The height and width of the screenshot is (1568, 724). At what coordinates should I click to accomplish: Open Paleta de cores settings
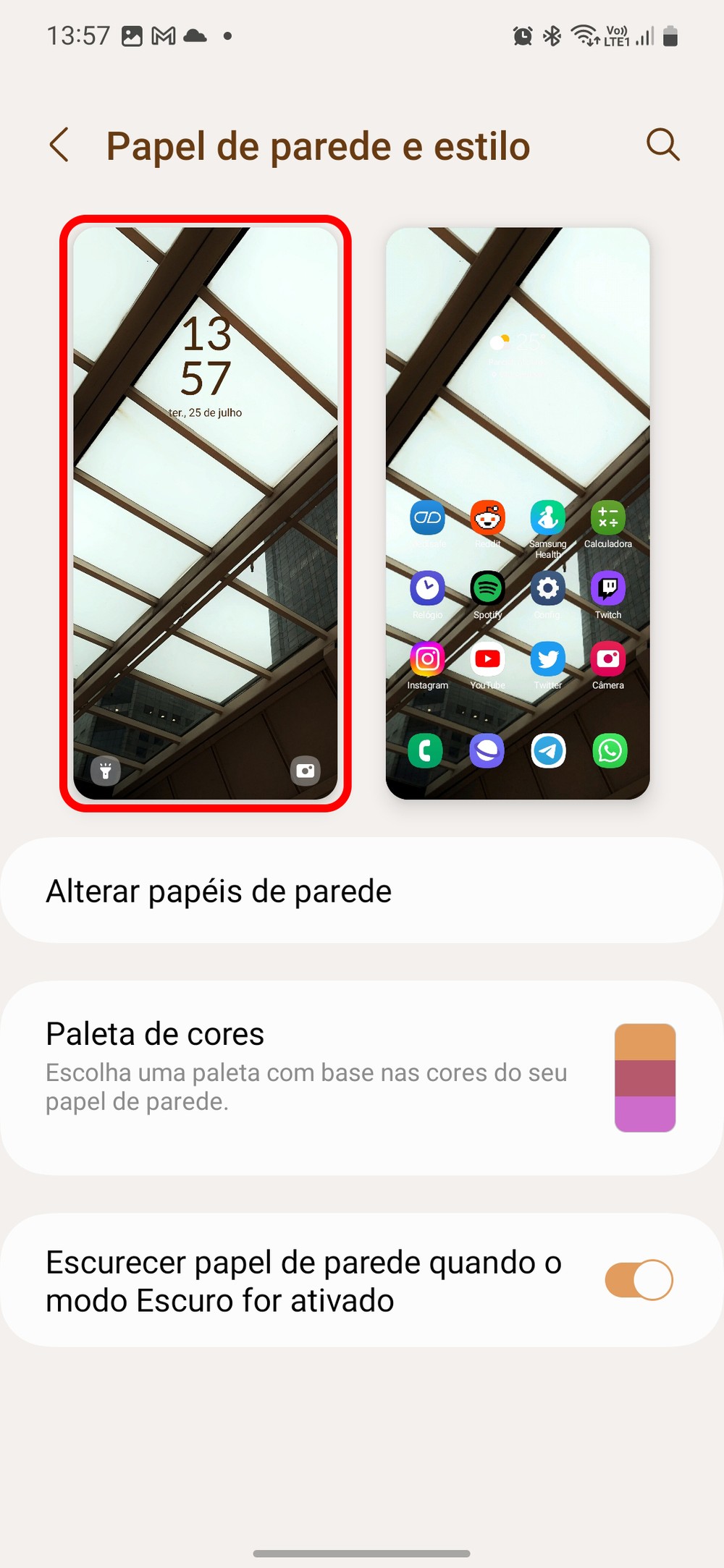pyautogui.click(x=362, y=1077)
